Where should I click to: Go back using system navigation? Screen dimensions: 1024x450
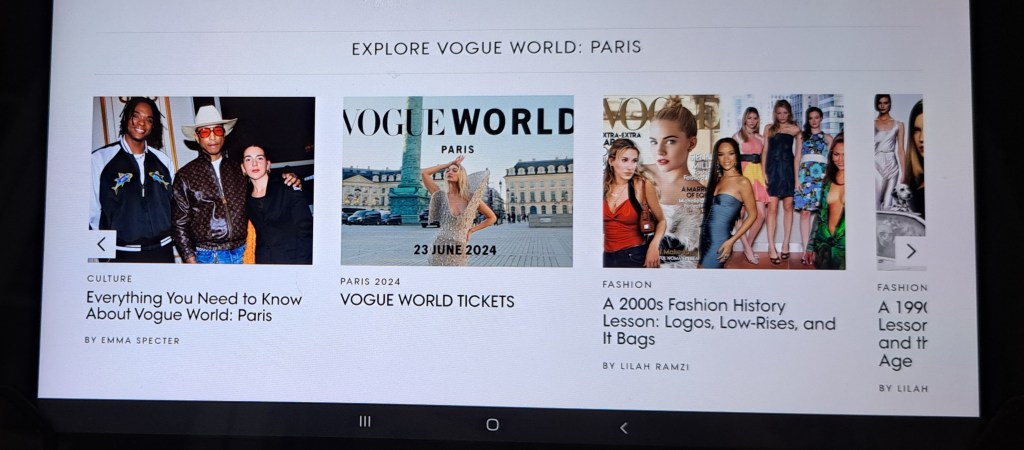[x=623, y=427]
